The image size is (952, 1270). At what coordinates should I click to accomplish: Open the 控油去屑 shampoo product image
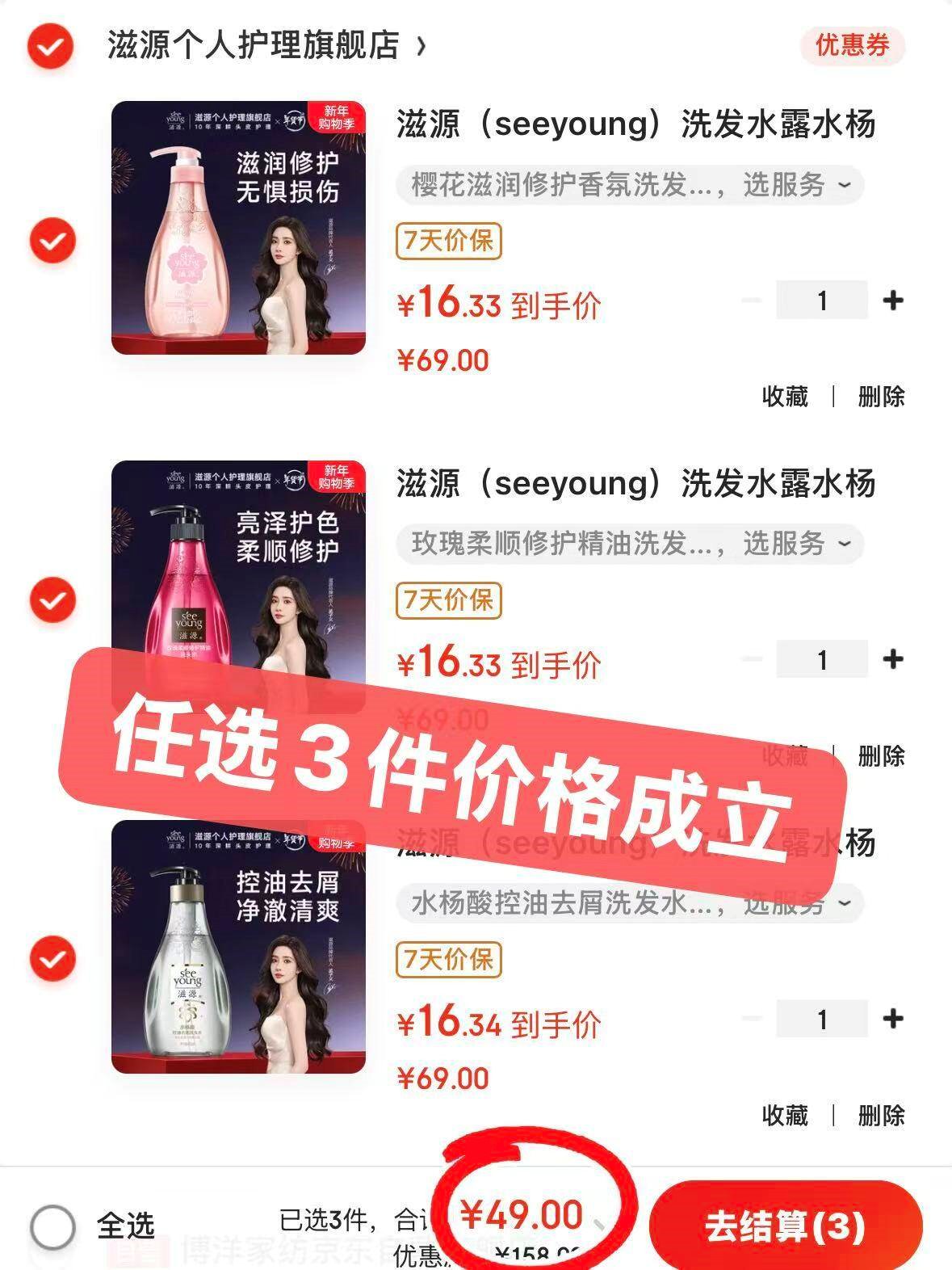pyautogui.click(x=238, y=947)
